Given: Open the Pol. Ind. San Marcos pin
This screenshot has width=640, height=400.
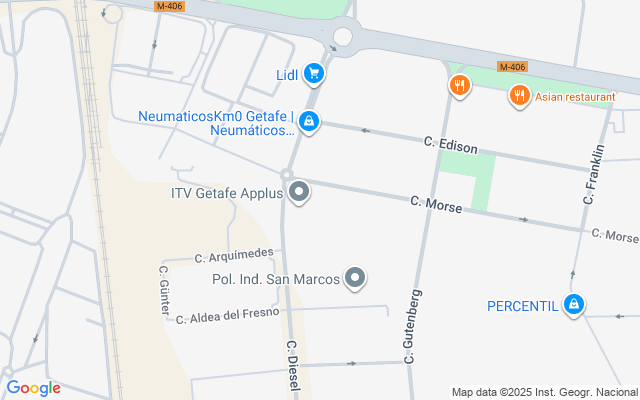Looking at the screenshot, I should tap(356, 279).
